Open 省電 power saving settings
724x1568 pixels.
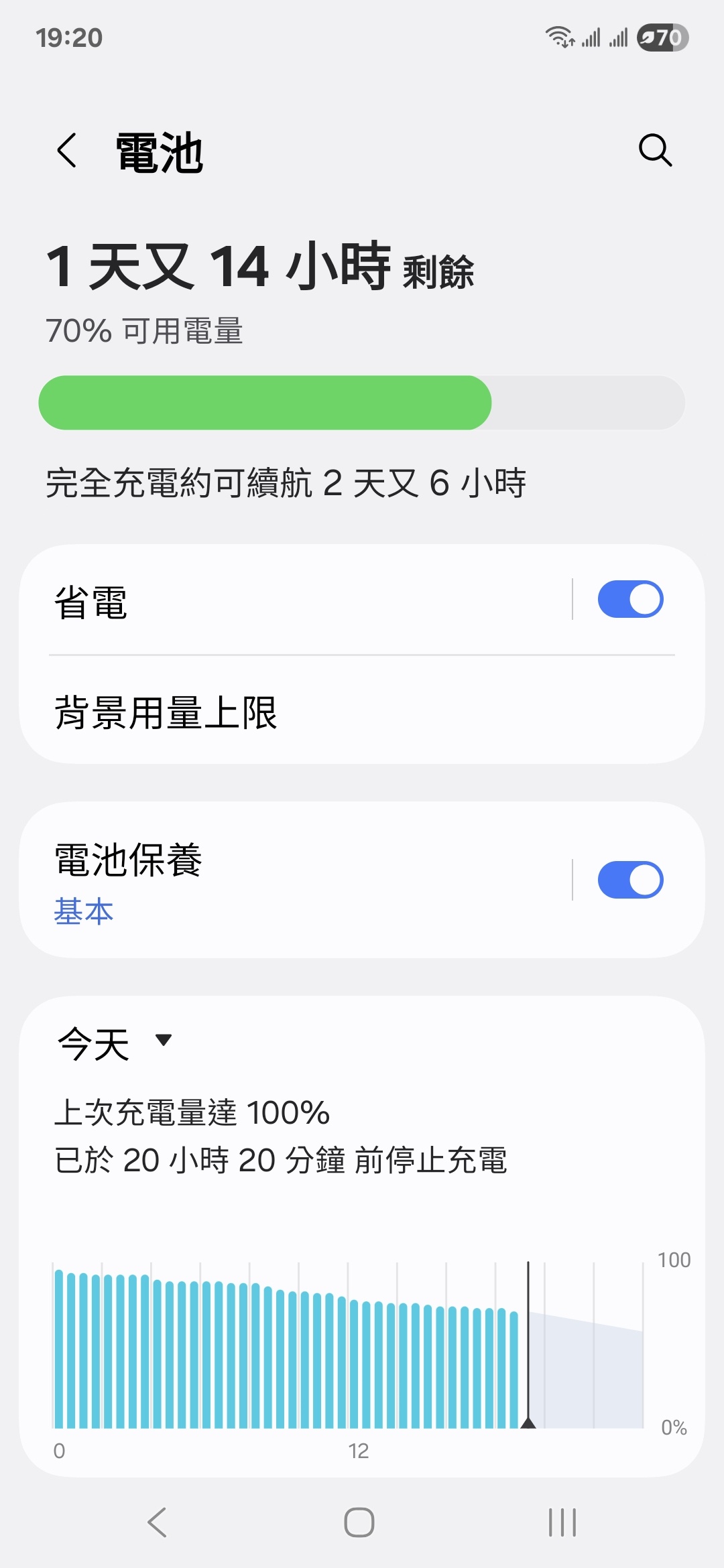[x=295, y=600]
